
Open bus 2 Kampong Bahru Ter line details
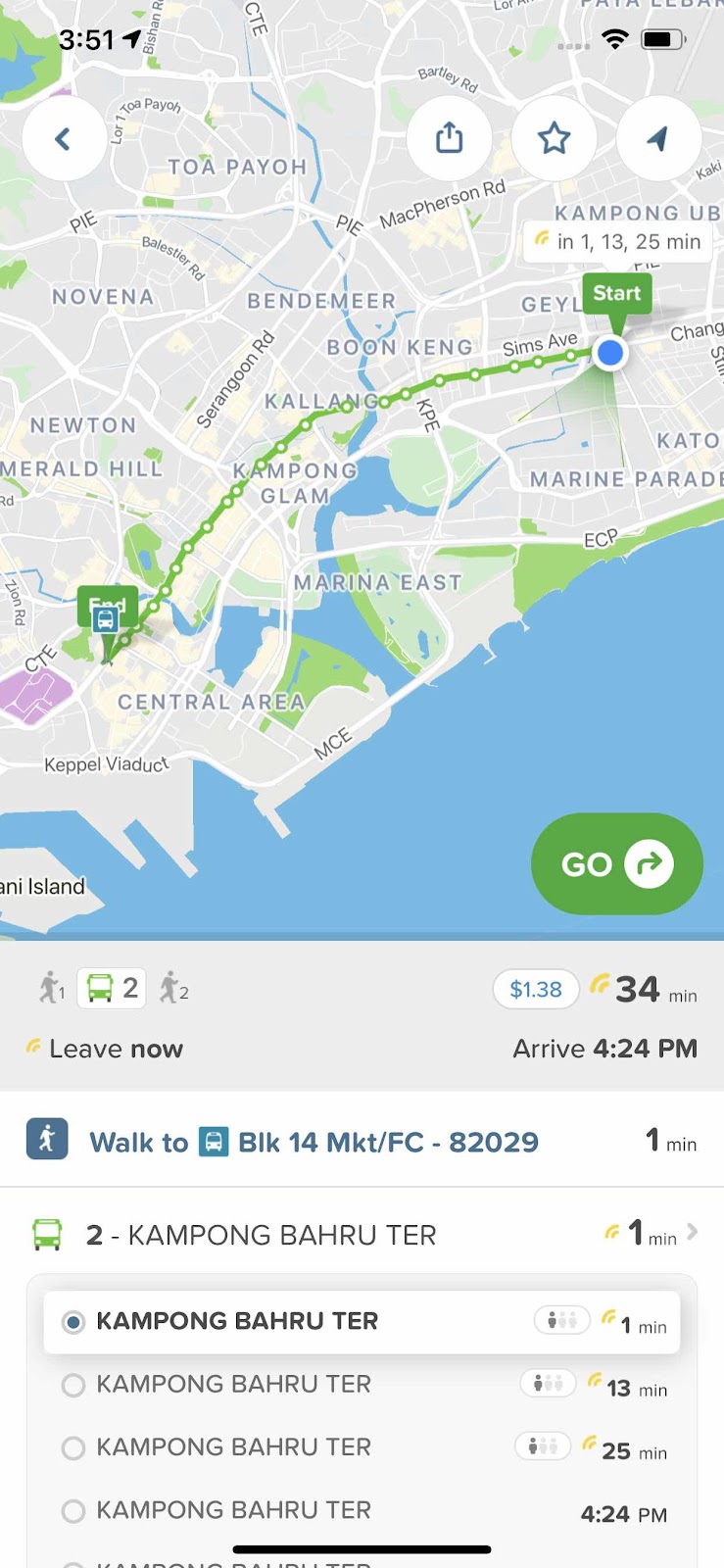(x=362, y=1234)
